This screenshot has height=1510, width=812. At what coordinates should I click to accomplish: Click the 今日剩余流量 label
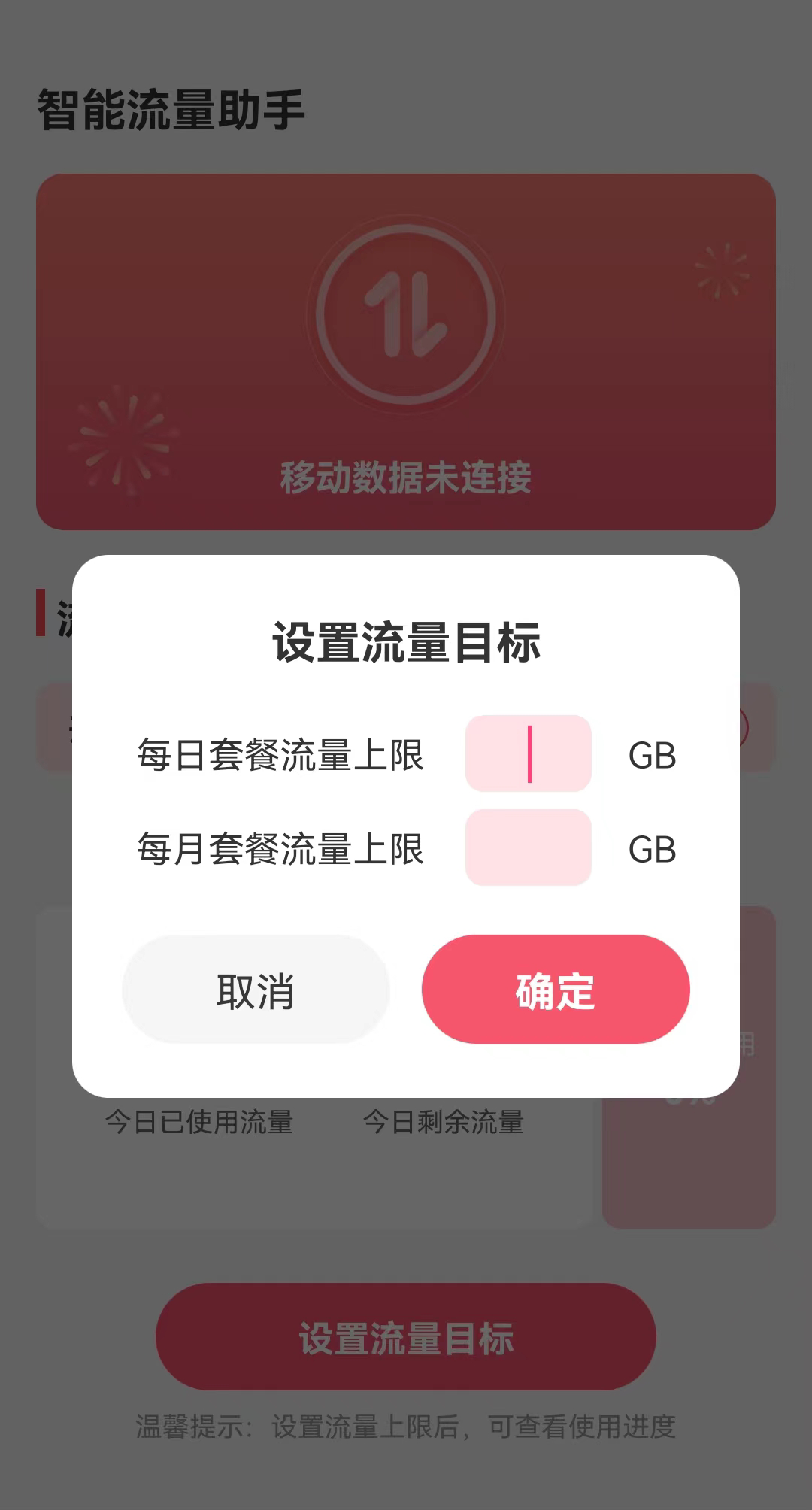(x=445, y=1123)
